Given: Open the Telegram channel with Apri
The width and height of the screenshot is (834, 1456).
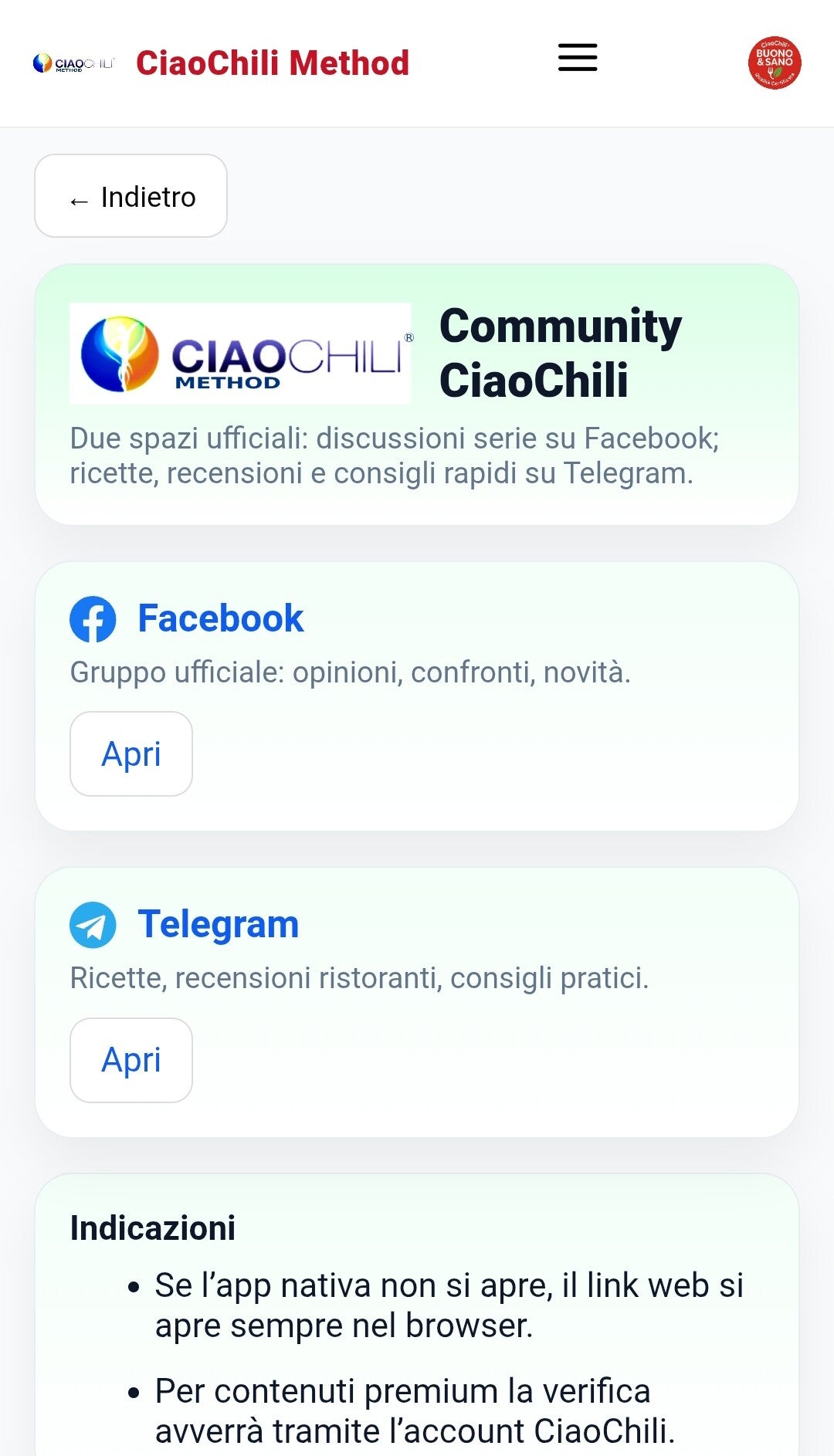Looking at the screenshot, I should [131, 1060].
